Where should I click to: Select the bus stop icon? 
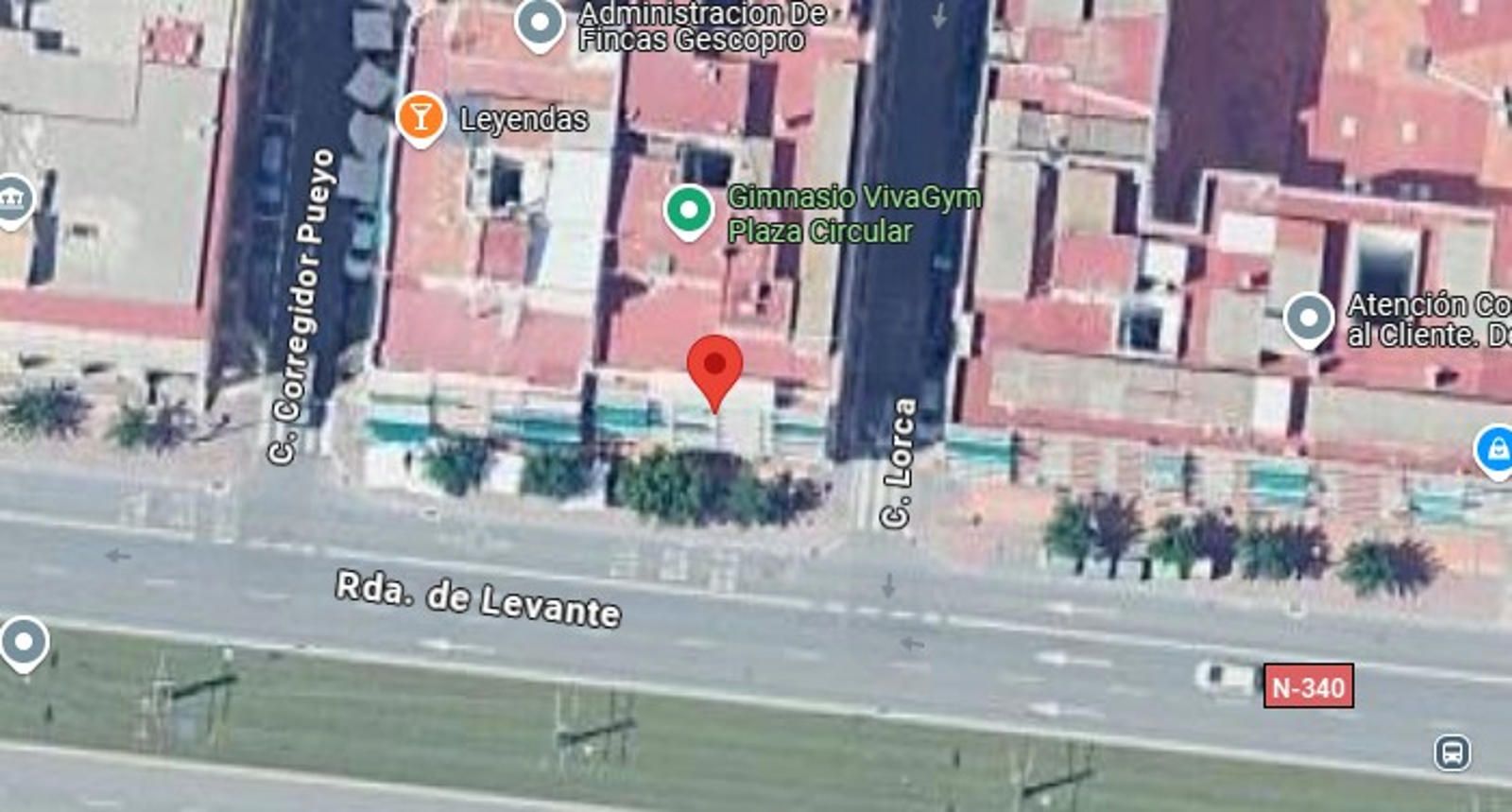(x=1452, y=752)
